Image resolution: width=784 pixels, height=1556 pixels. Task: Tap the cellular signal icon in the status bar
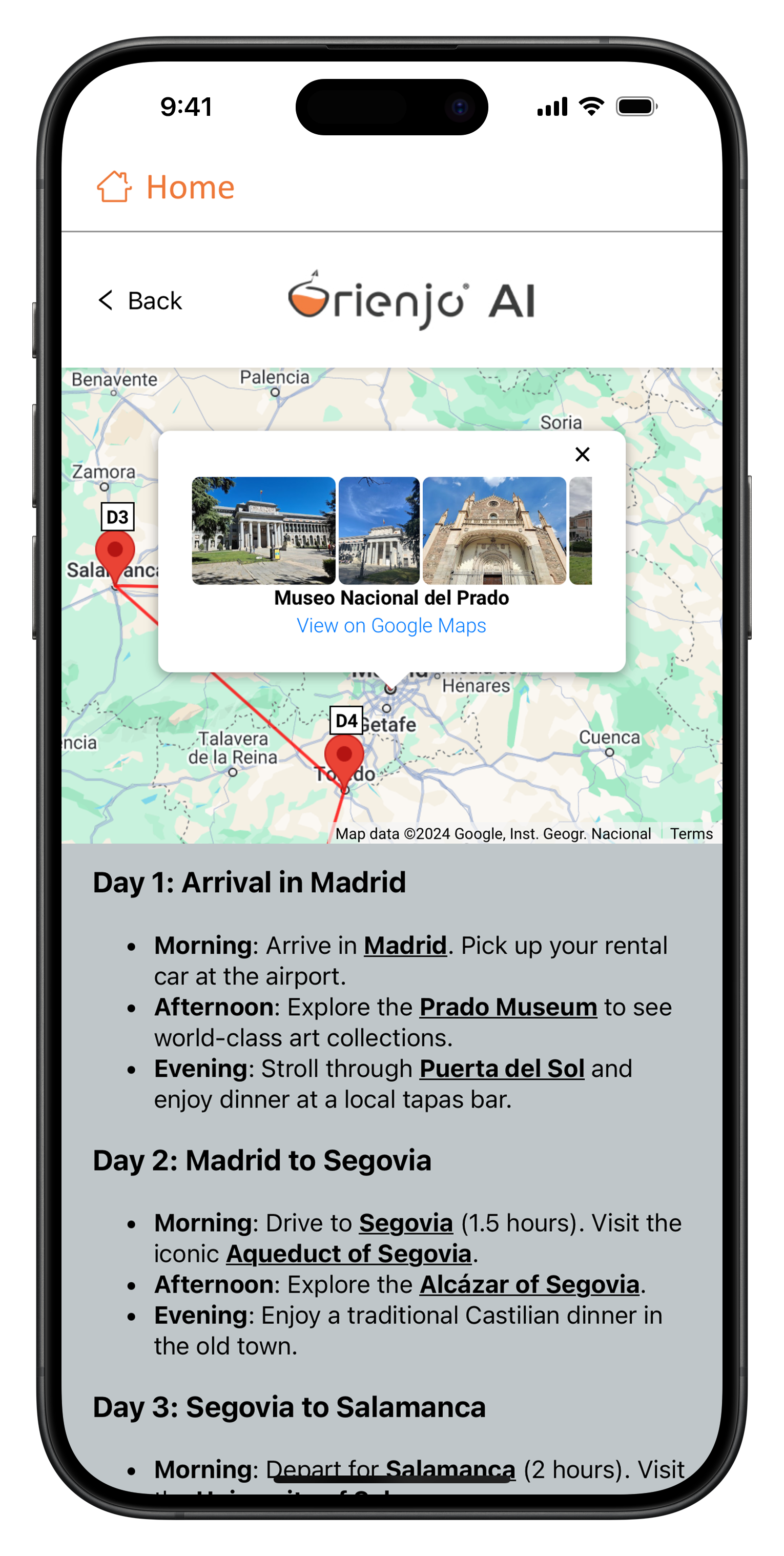click(553, 106)
